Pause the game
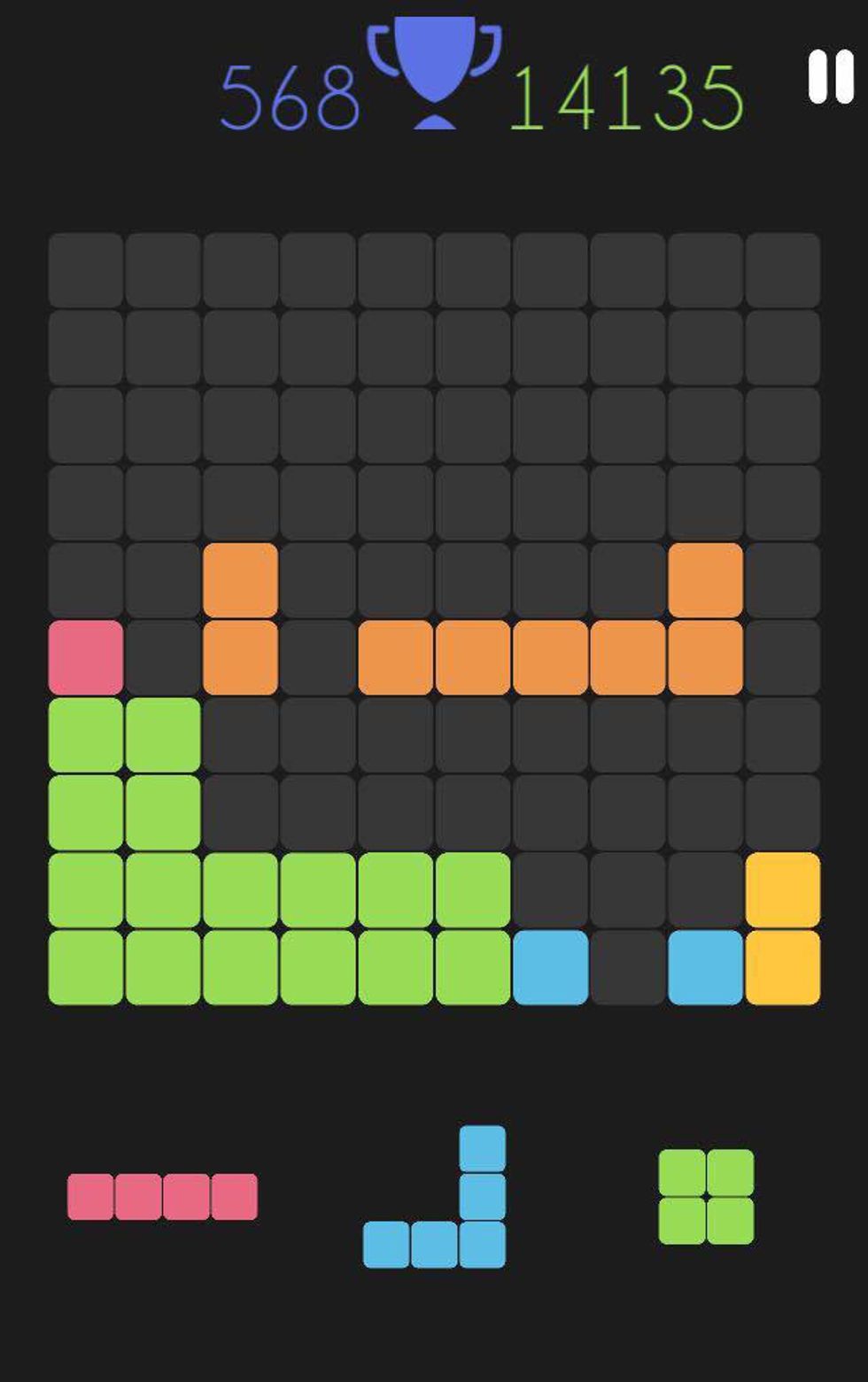The width and height of the screenshot is (868, 1382). point(830,77)
